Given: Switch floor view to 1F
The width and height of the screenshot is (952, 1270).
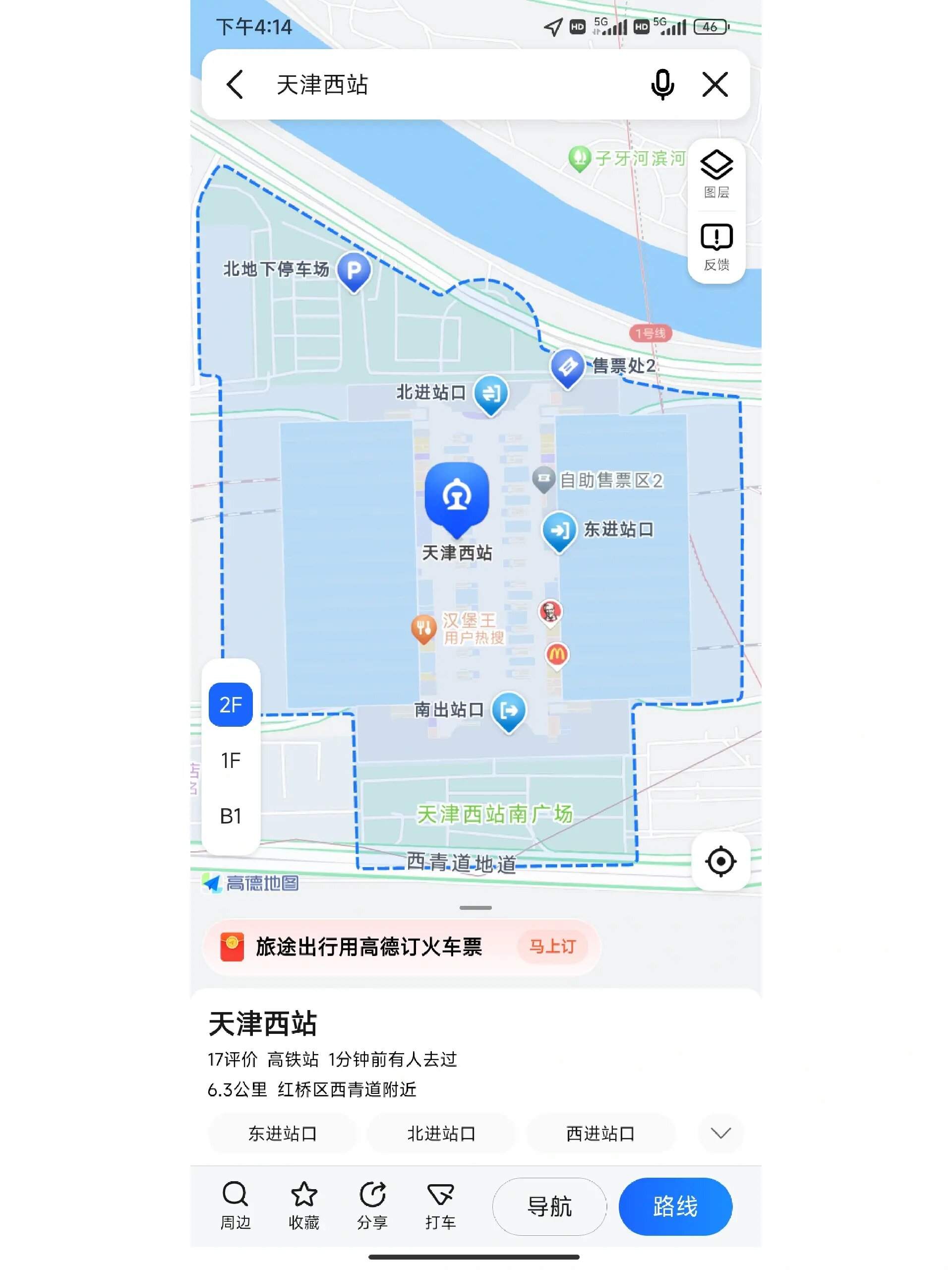Looking at the screenshot, I should (231, 759).
